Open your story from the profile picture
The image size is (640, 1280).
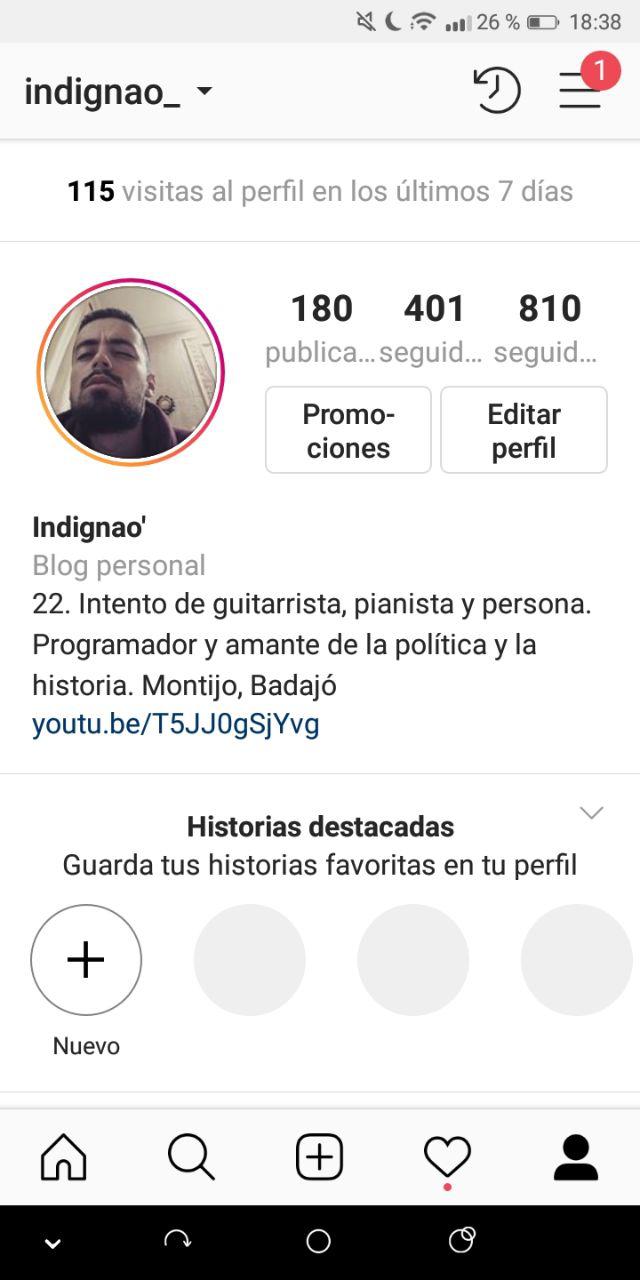[x=130, y=372]
